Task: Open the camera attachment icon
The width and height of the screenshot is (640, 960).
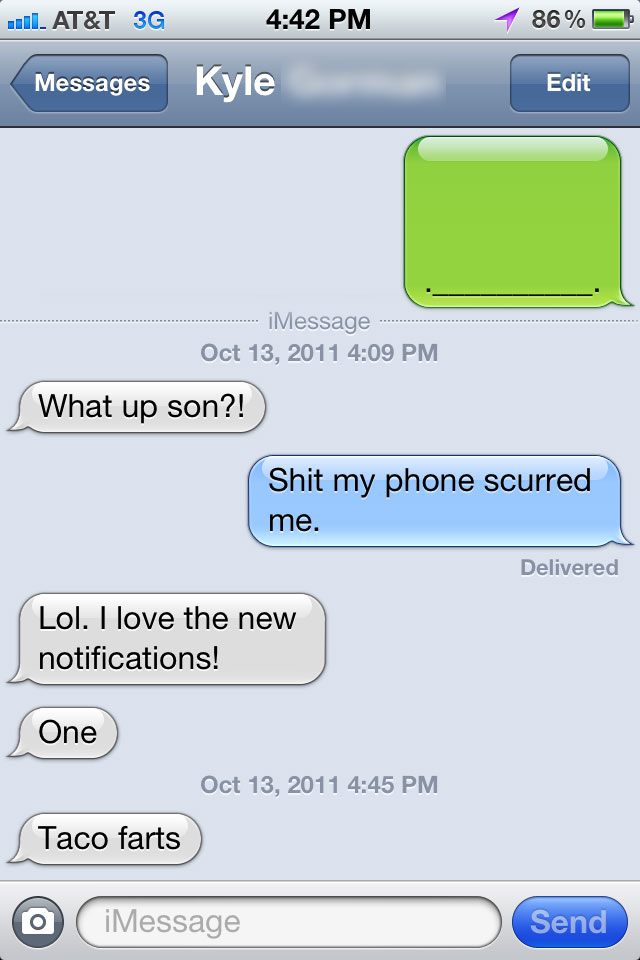Action: pos(38,921)
